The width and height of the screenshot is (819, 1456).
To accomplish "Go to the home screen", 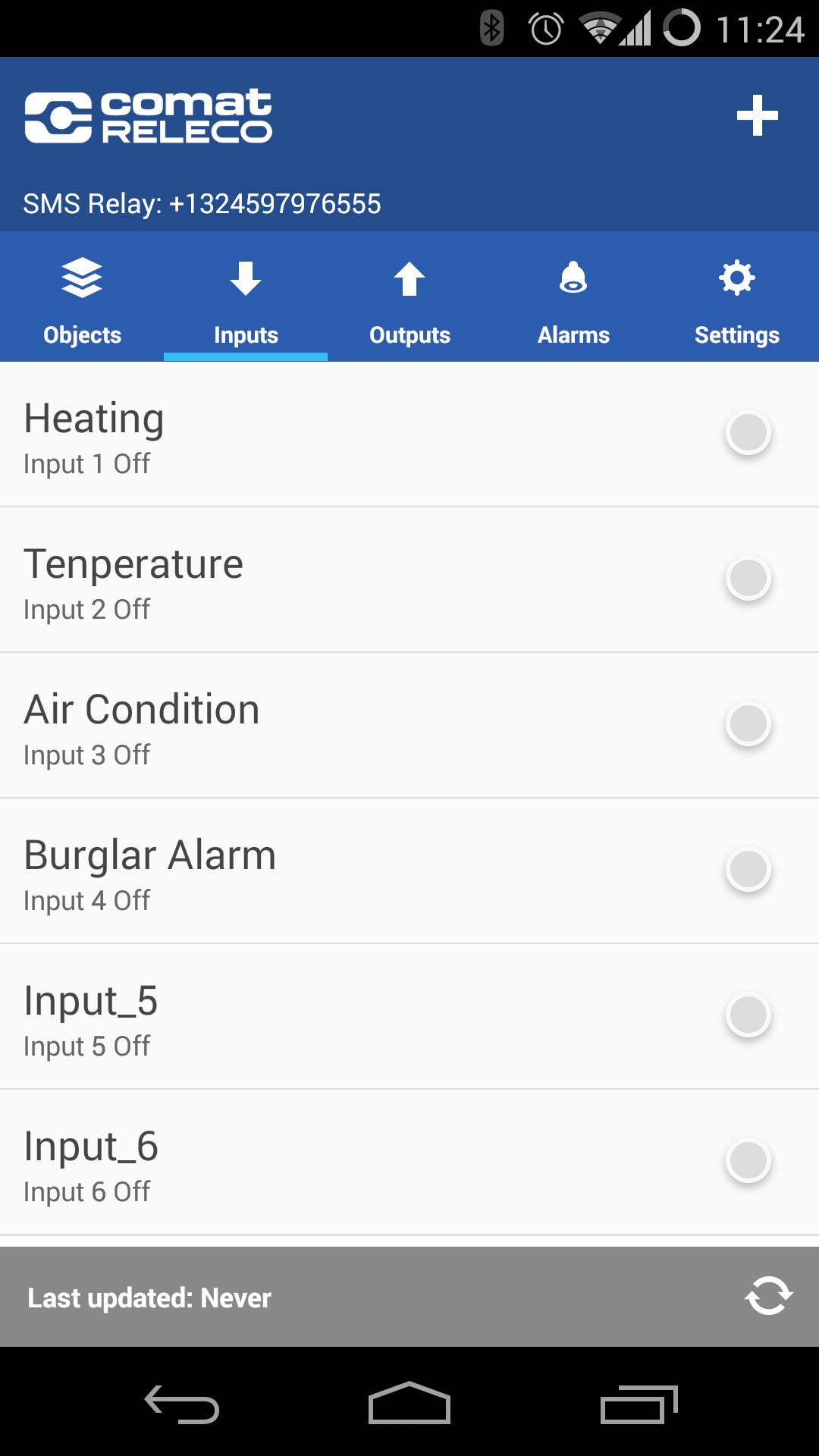I will 409,1404.
